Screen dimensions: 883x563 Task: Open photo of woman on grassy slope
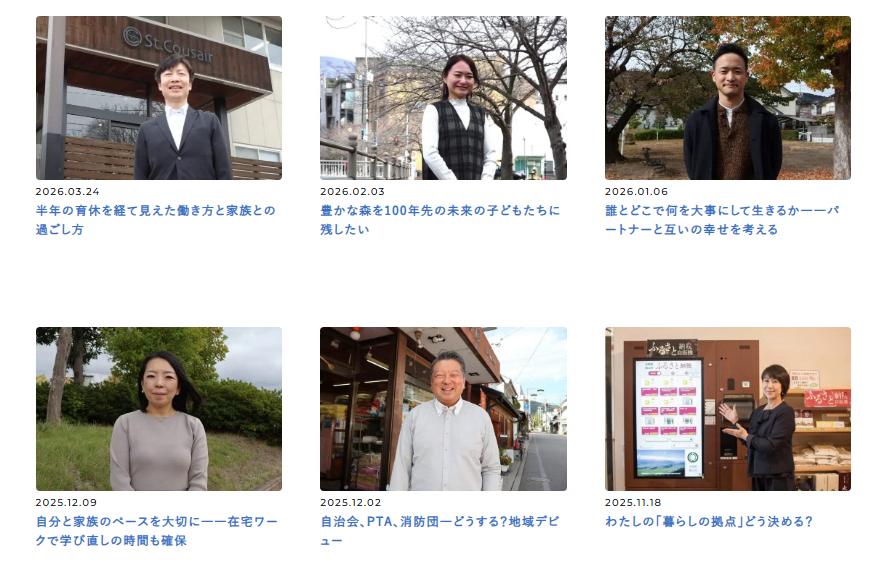click(158, 409)
